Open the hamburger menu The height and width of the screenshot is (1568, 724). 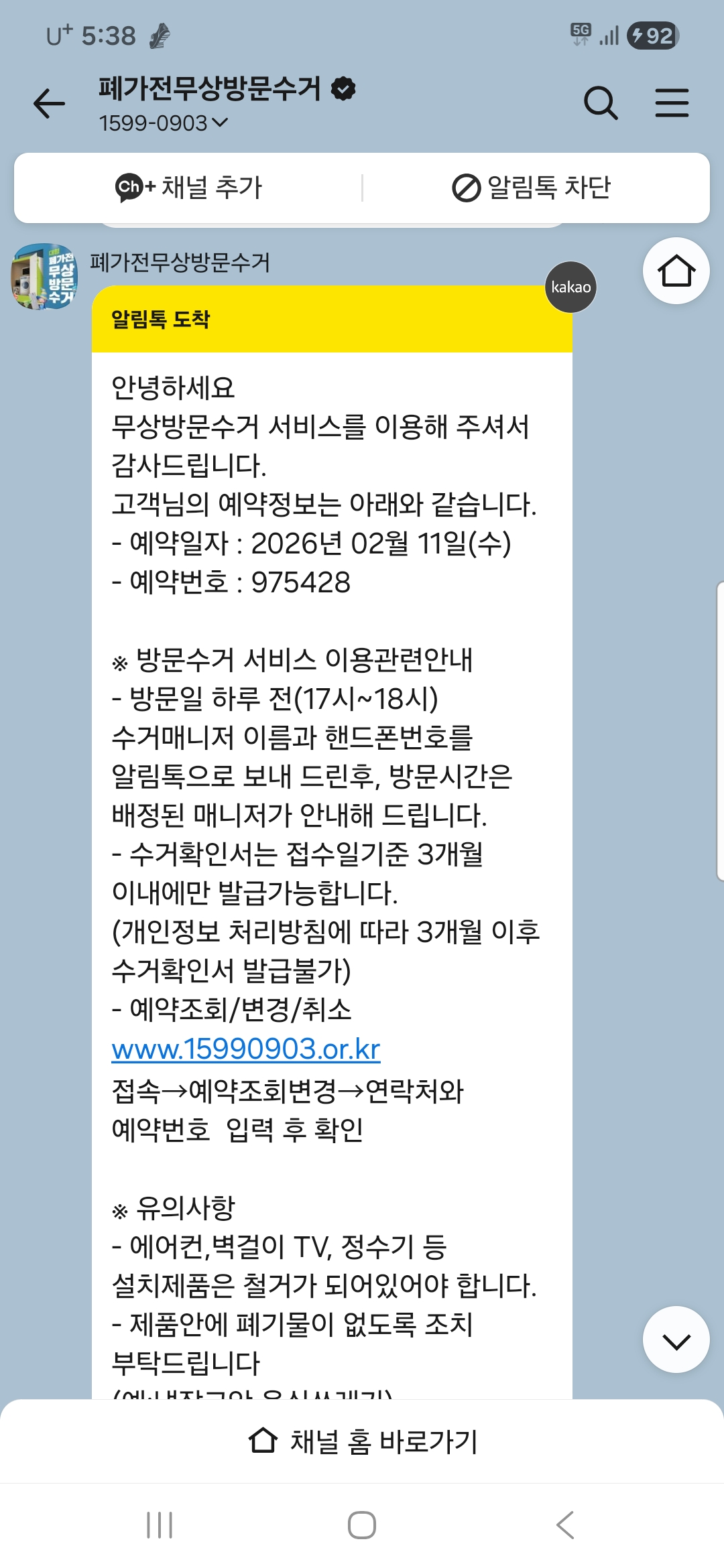(672, 103)
